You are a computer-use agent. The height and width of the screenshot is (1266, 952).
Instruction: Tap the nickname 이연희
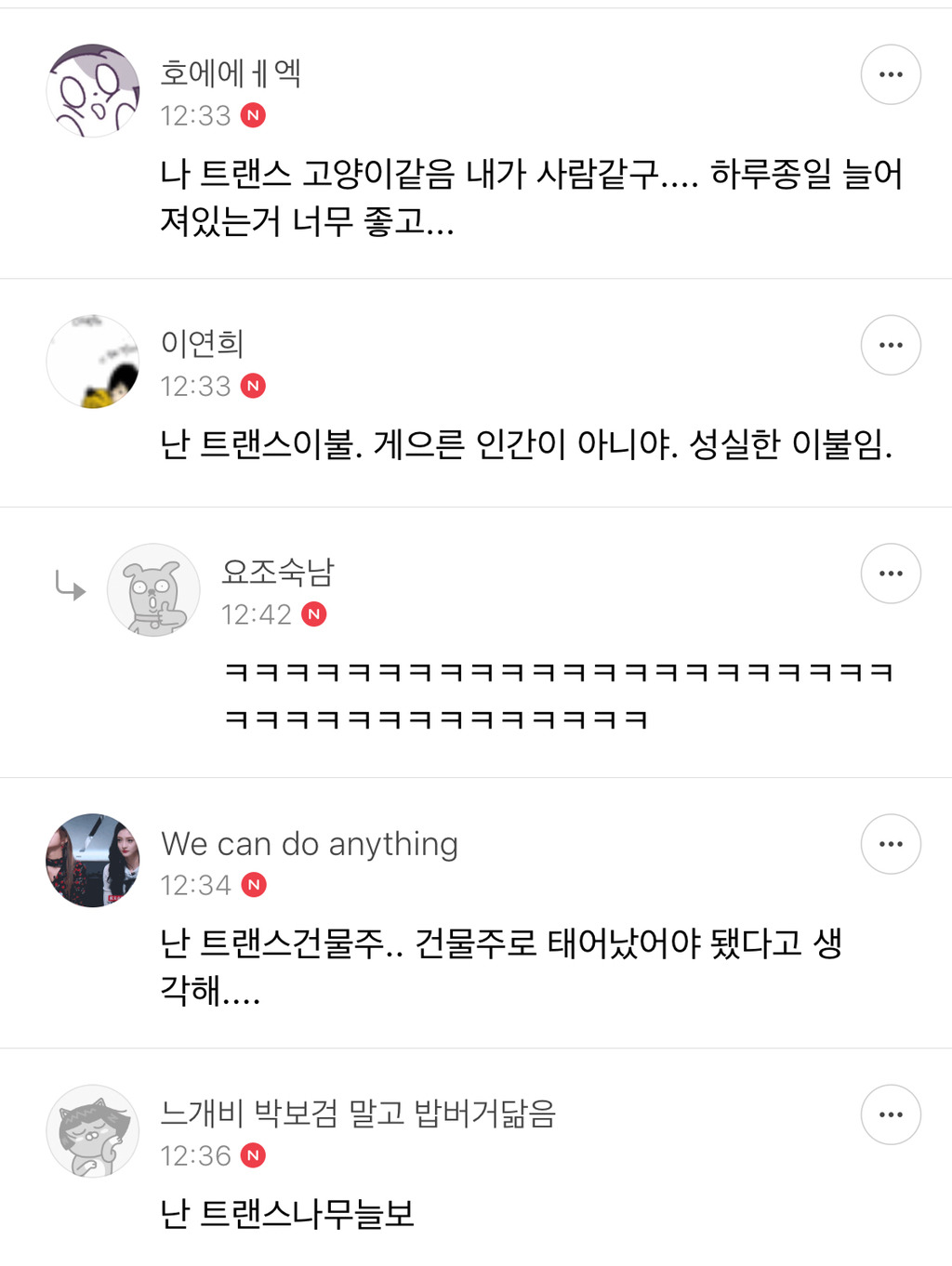click(x=202, y=343)
